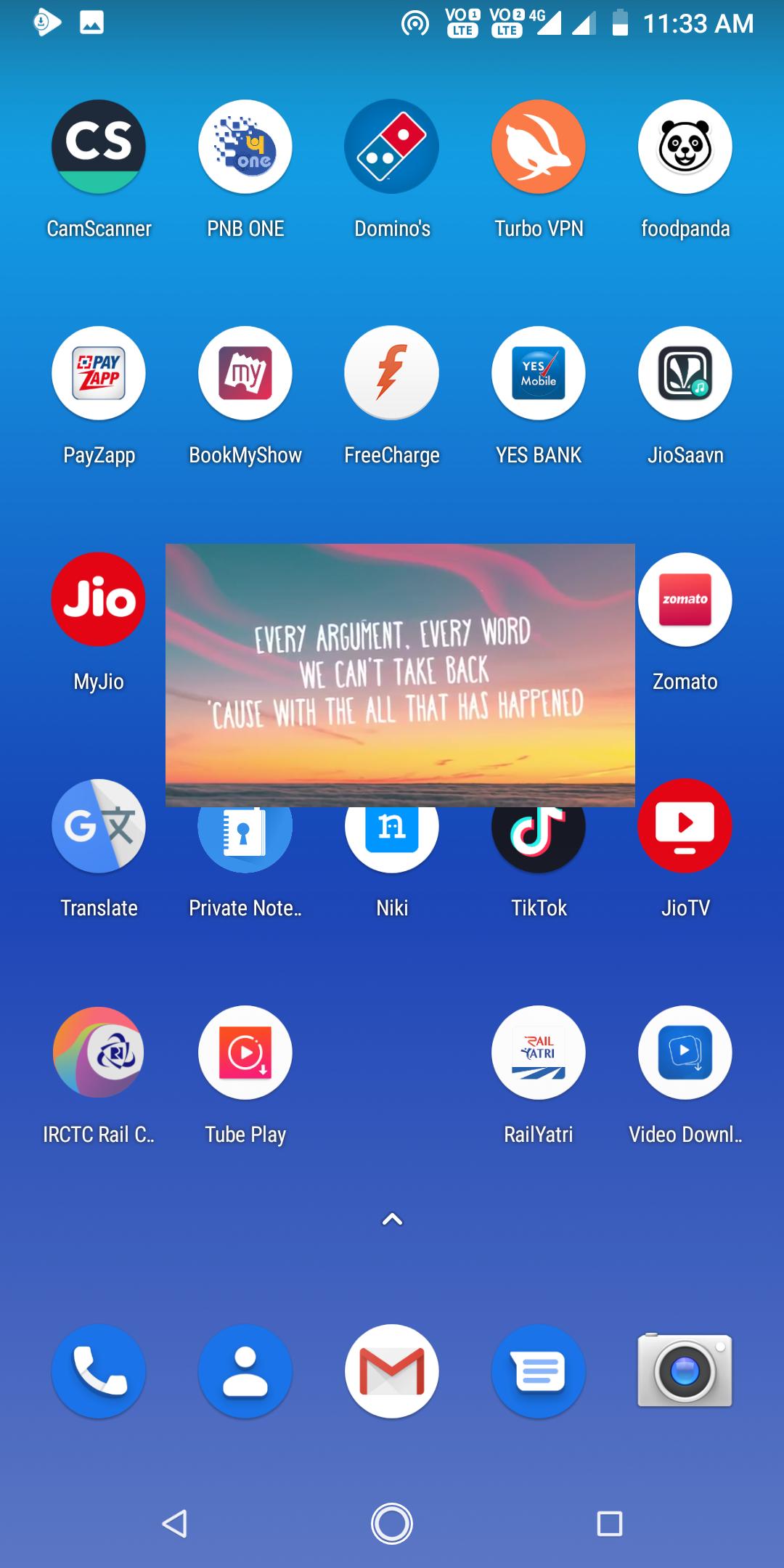The height and width of the screenshot is (1568, 784).
Task: Tap the floating lyrics video window
Action: (x=400, y=675)
